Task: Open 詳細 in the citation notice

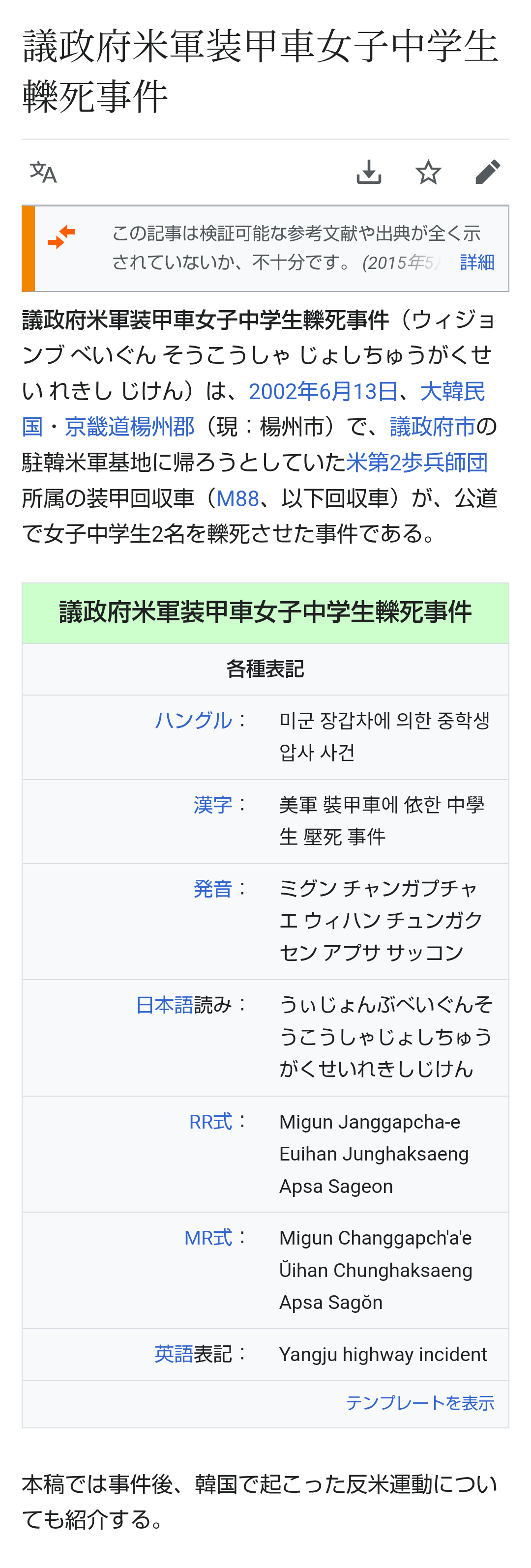Action: pyautogui.click(x=477, y=262)
